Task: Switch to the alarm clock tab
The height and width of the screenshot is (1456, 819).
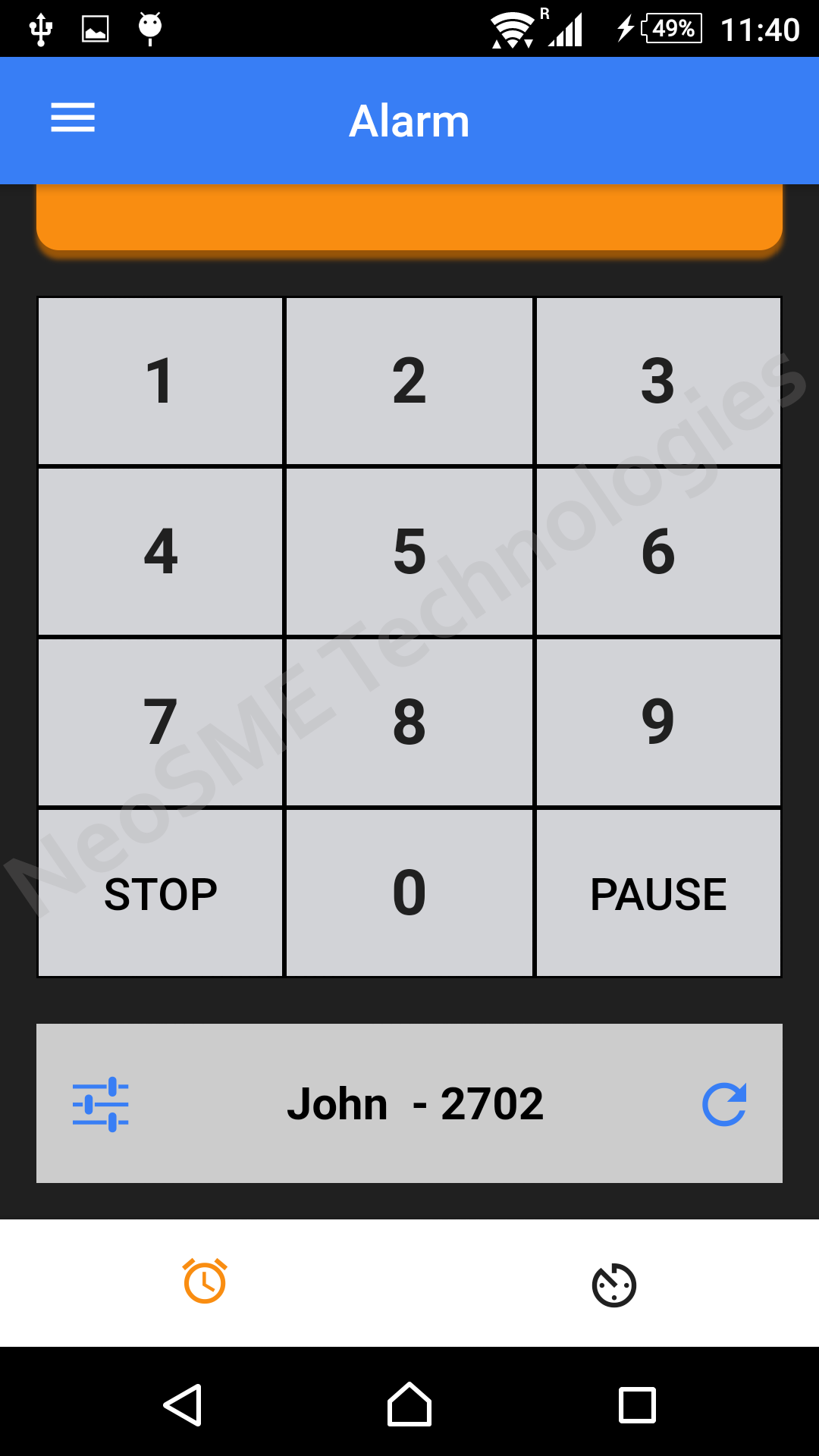Action: 205,1282
